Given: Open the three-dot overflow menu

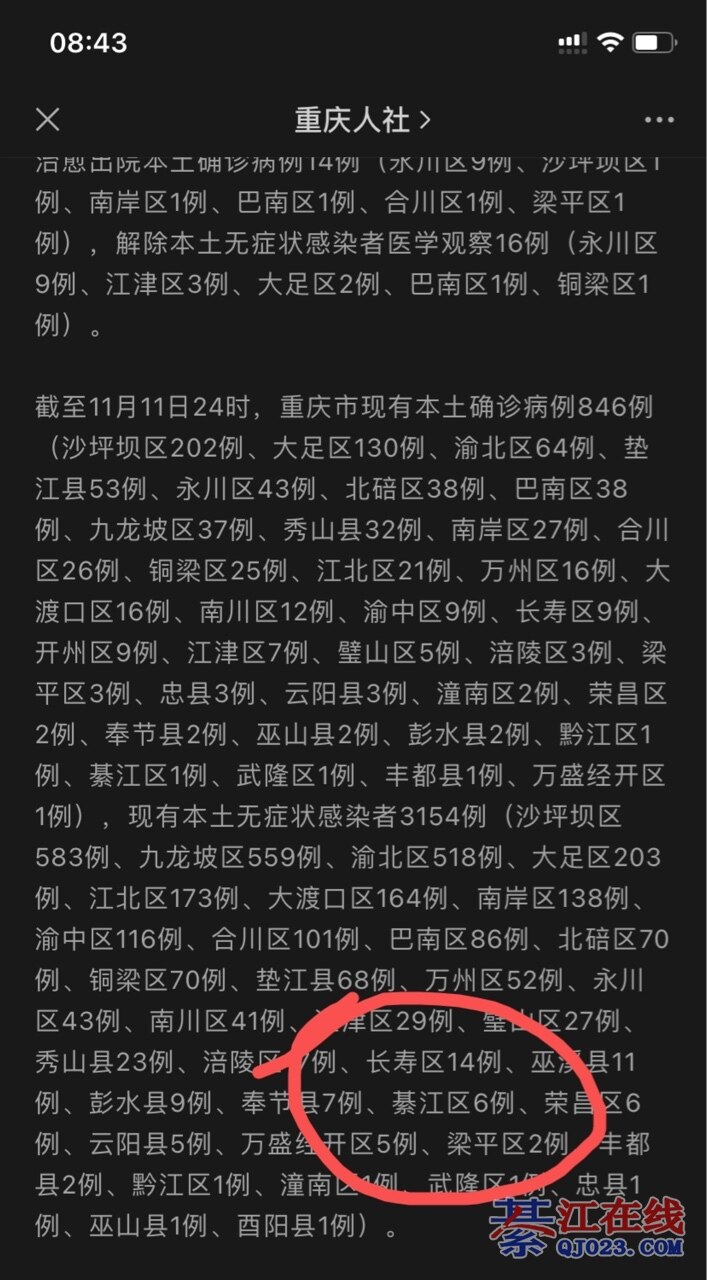Looking at the screenshot, I should click(659, 120).
